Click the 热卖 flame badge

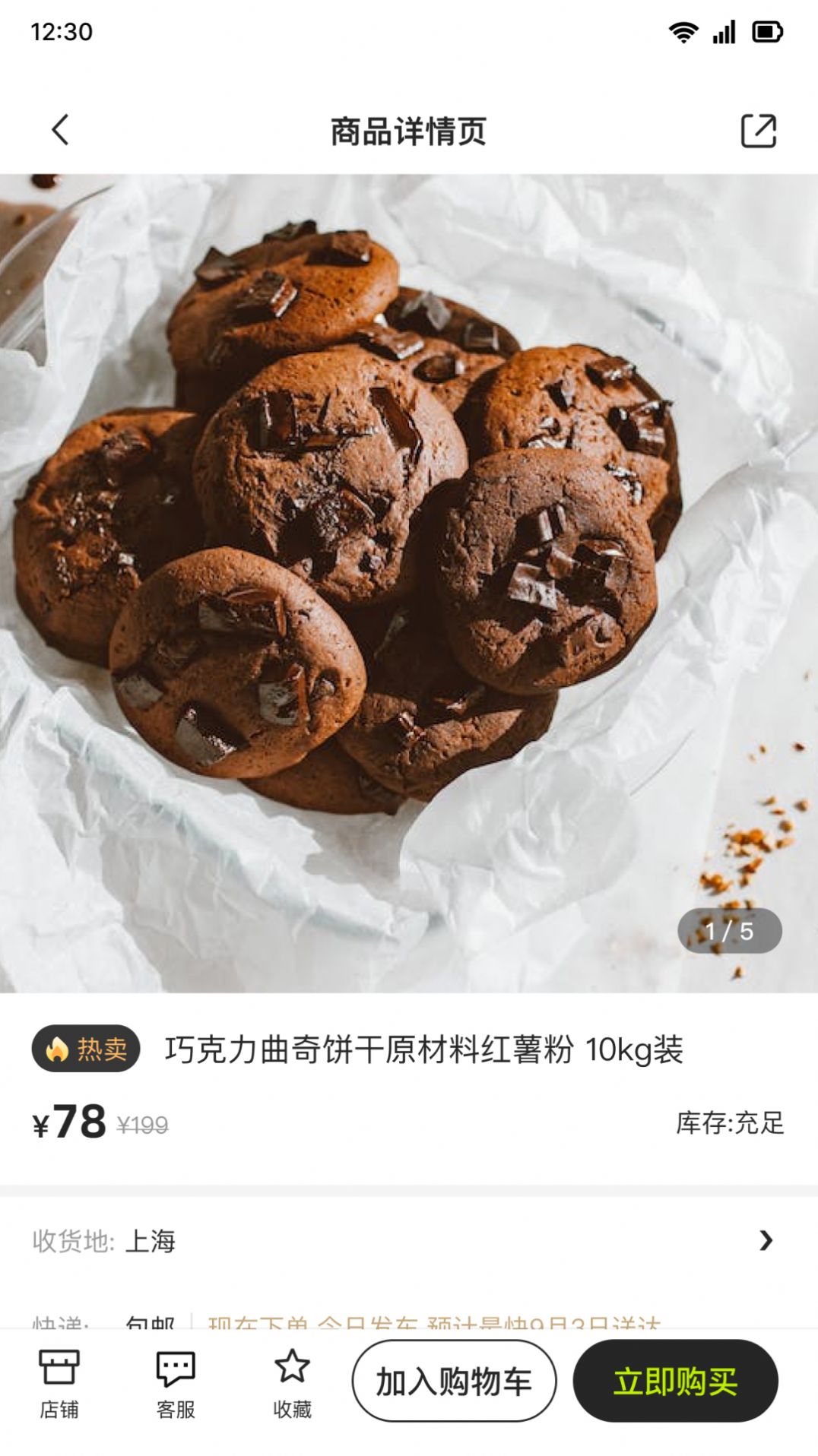pos(84,1049)
